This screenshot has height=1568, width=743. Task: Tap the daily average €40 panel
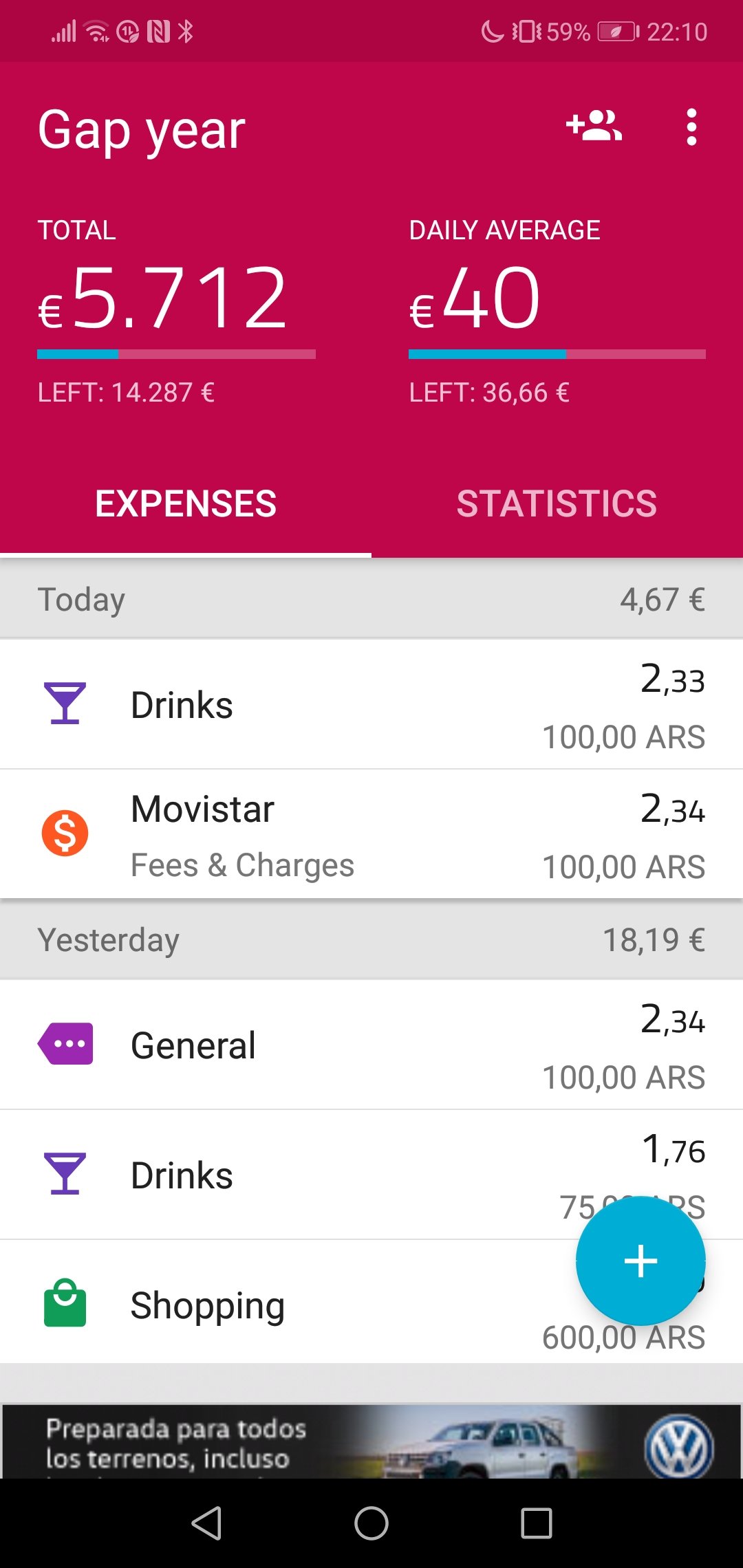557,311
